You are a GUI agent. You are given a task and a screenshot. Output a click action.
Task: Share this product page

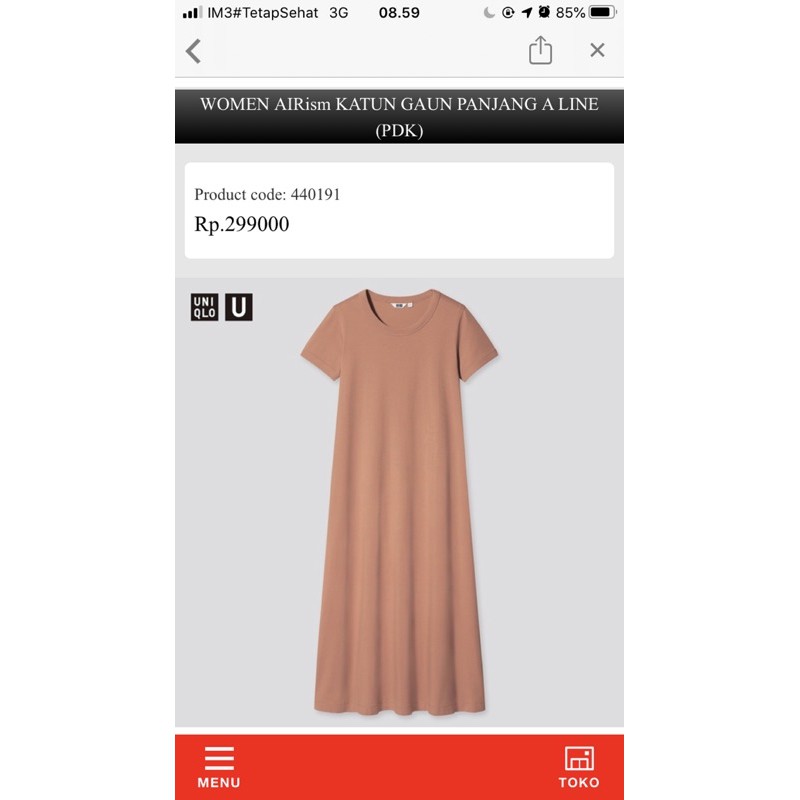540,50
